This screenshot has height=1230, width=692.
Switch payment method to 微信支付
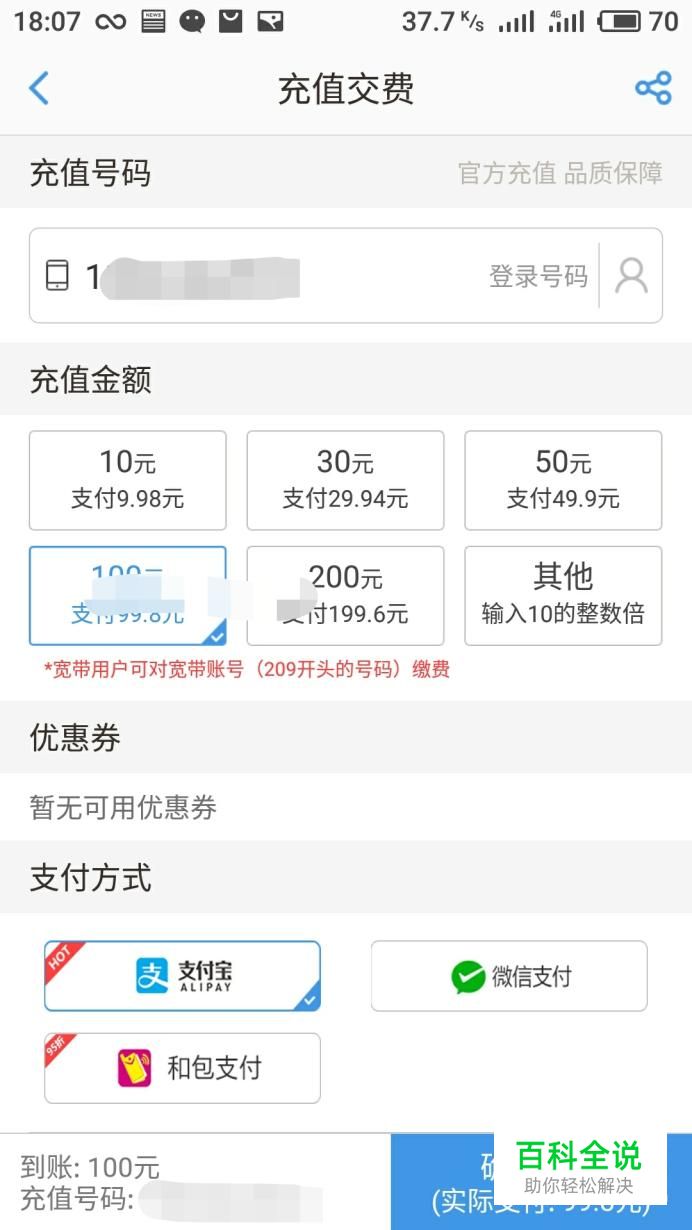509,976
